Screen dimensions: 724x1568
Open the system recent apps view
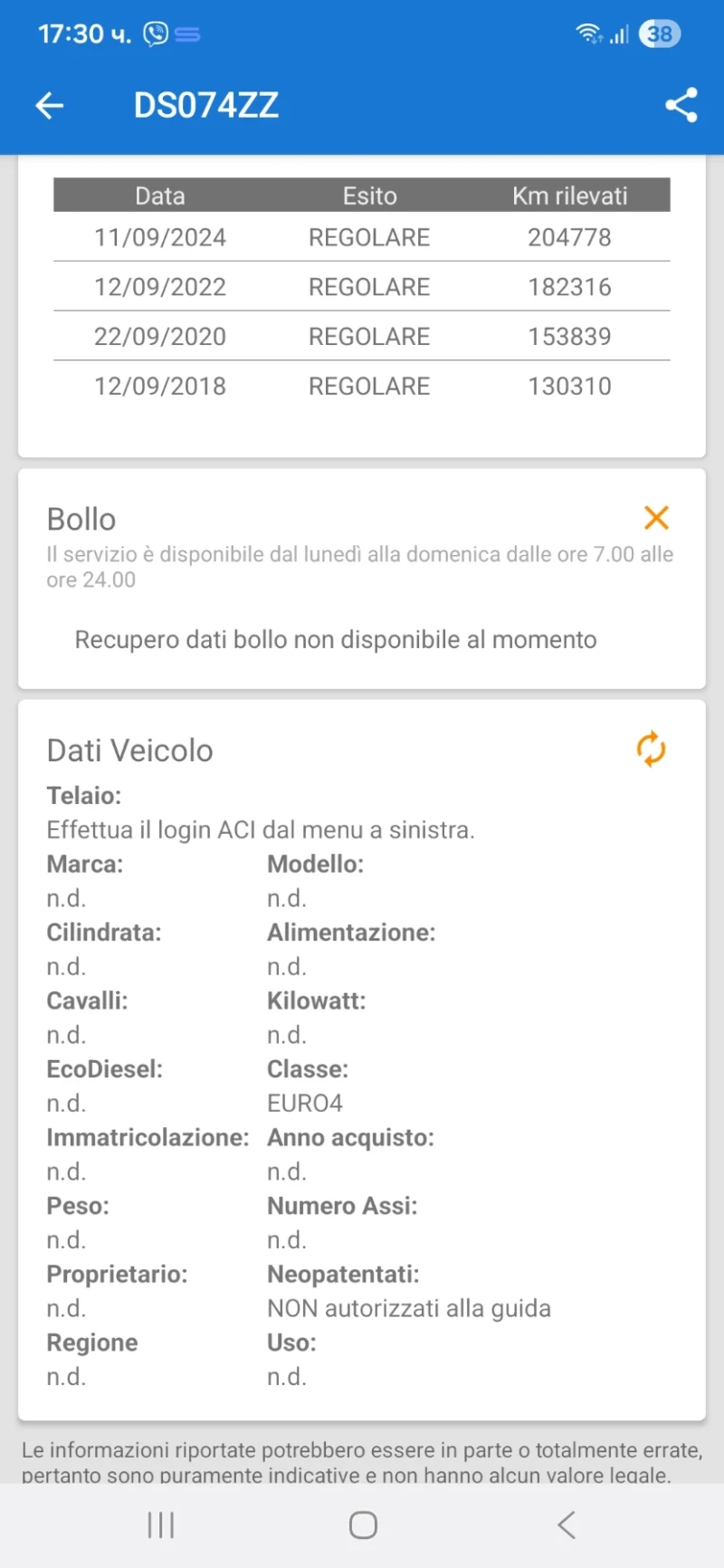click(161, 1525)
